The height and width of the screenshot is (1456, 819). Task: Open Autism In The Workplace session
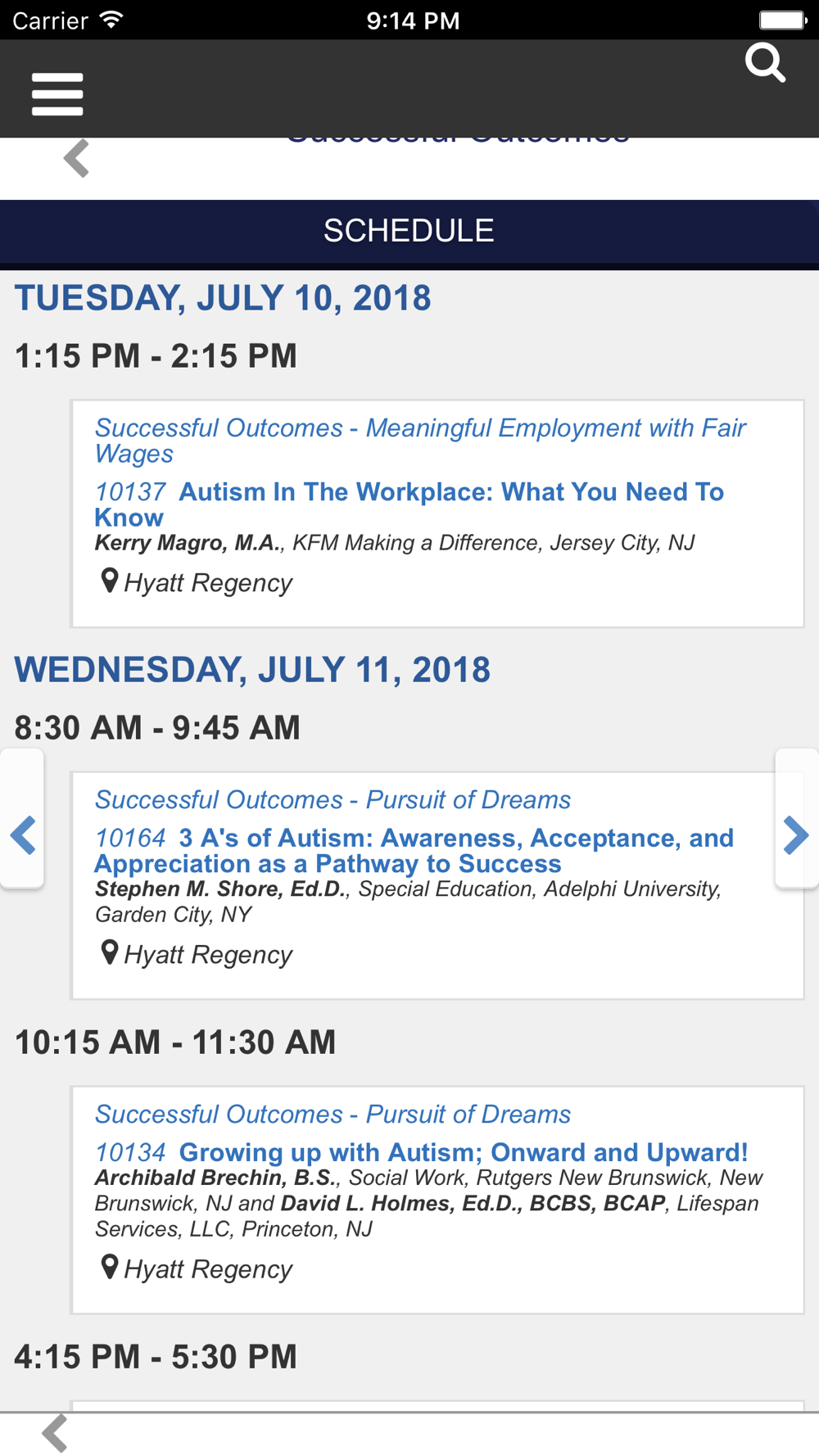click(409, 504)
